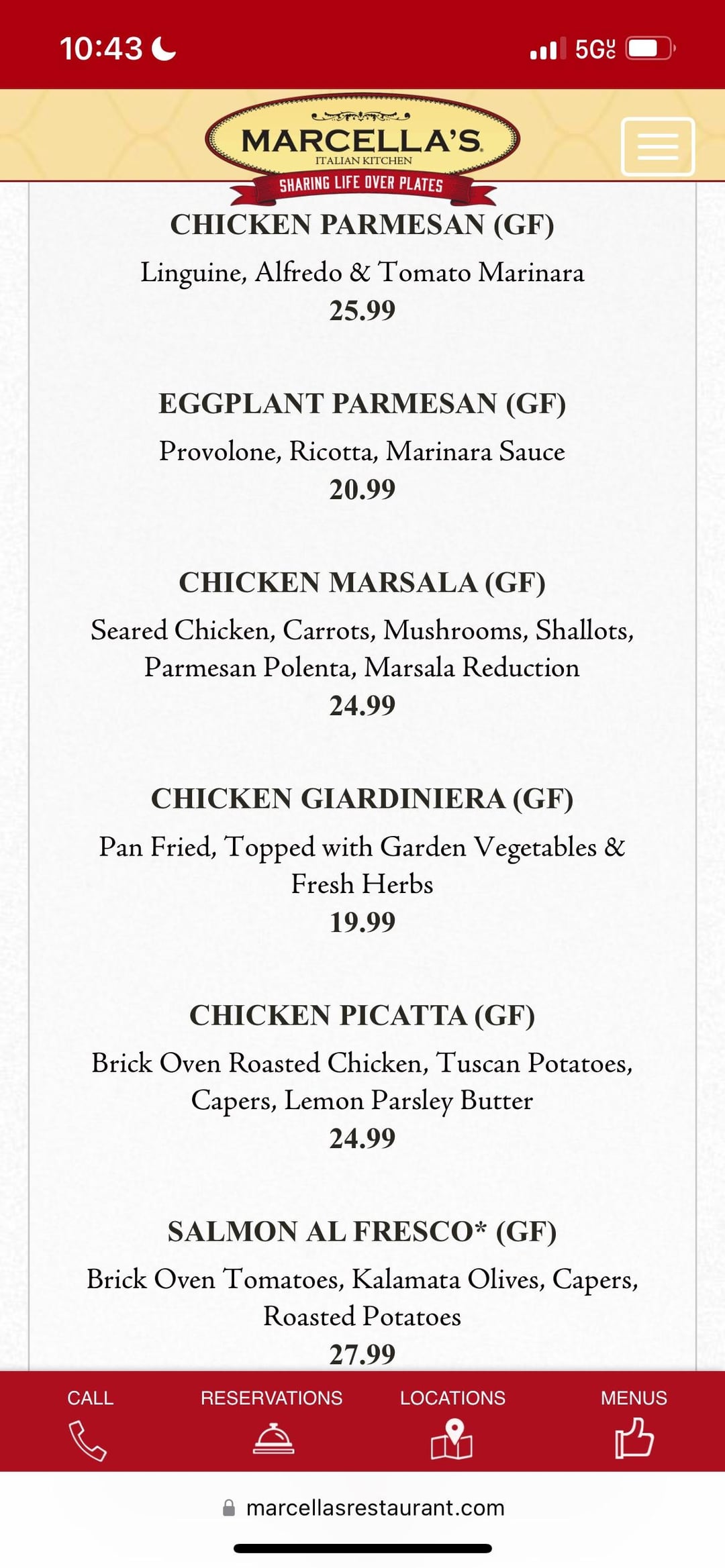Tap the Call button

(89, 1424)
